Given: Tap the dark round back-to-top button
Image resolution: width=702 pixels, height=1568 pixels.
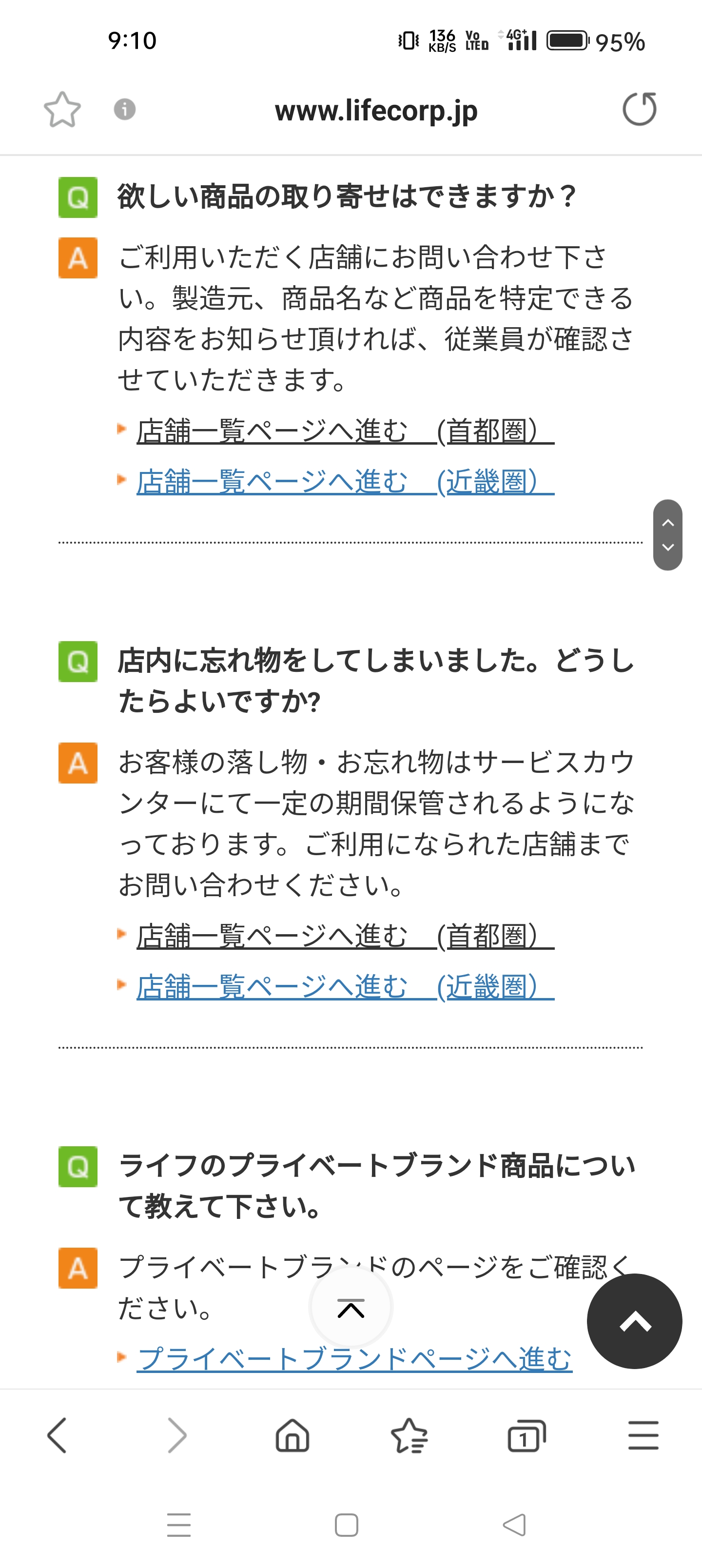Looking at the screenshot, I should click(634, 1321).
